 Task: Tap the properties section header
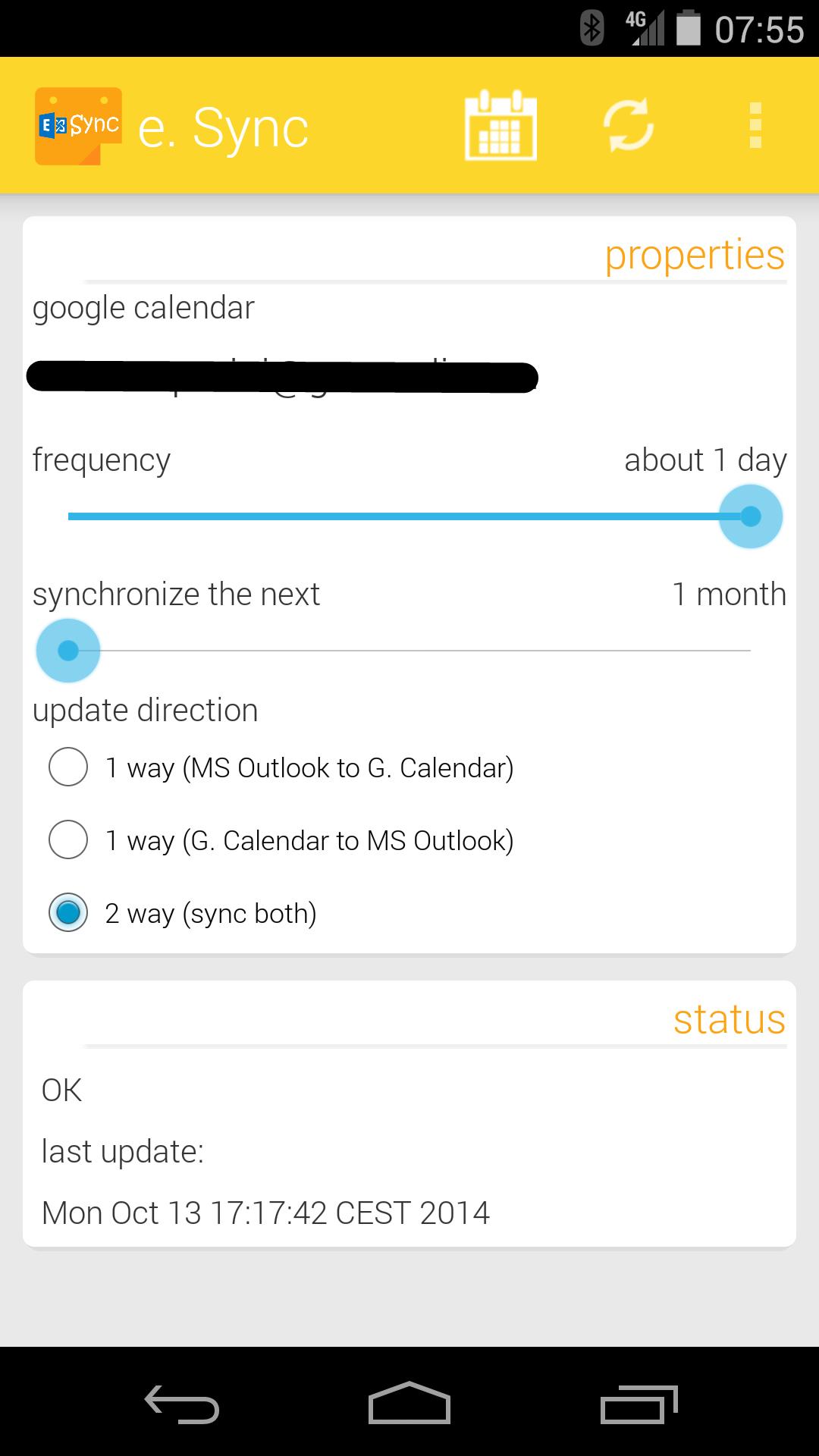coord(694,254)
